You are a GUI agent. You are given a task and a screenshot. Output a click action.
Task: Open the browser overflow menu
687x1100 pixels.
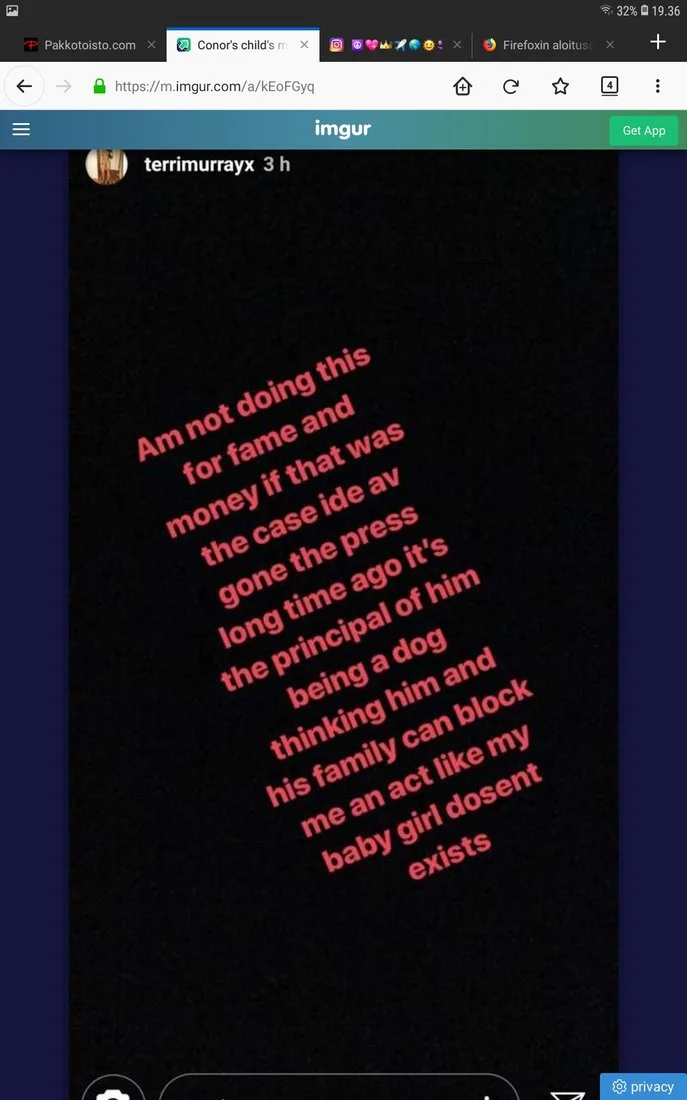point(657,86)
